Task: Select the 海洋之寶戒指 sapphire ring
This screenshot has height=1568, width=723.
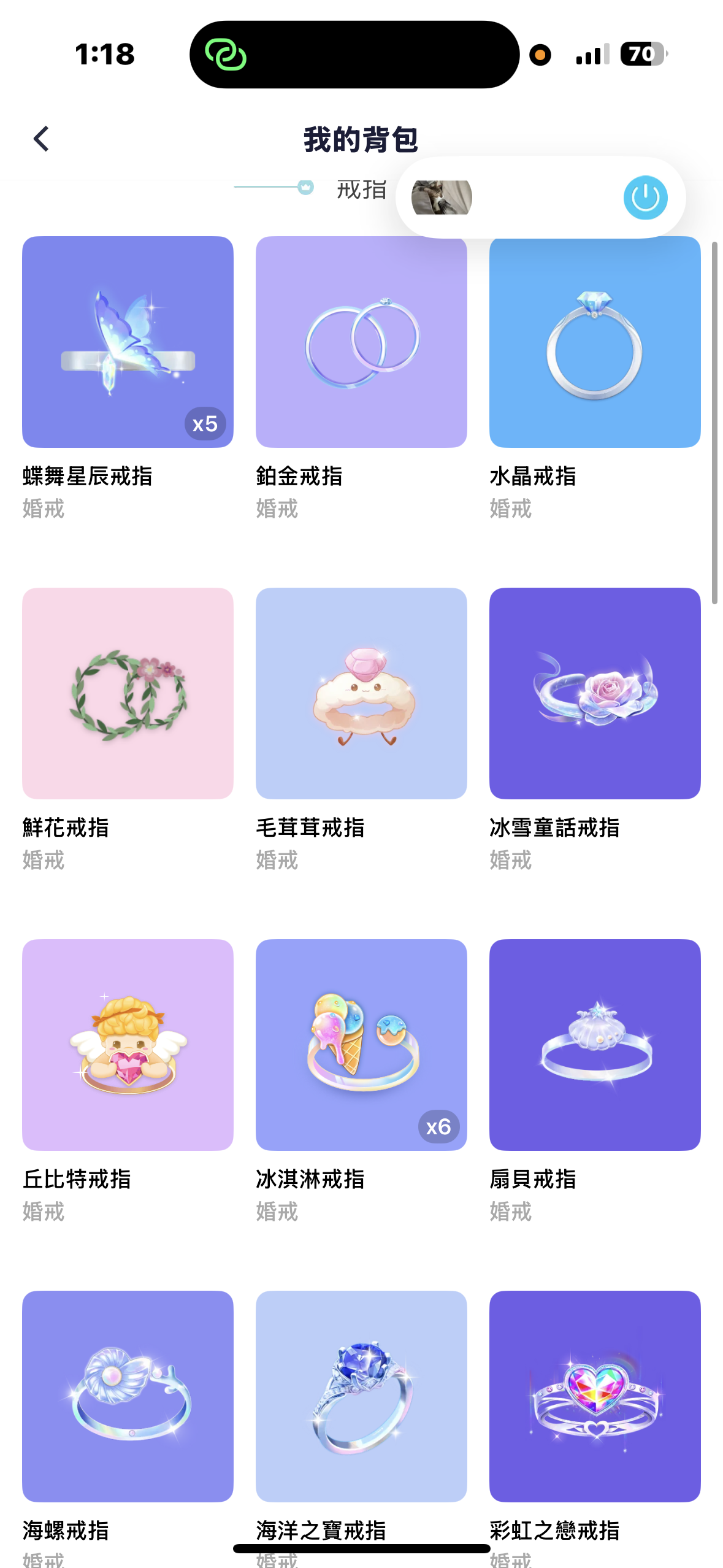Action: point(361,1396)
